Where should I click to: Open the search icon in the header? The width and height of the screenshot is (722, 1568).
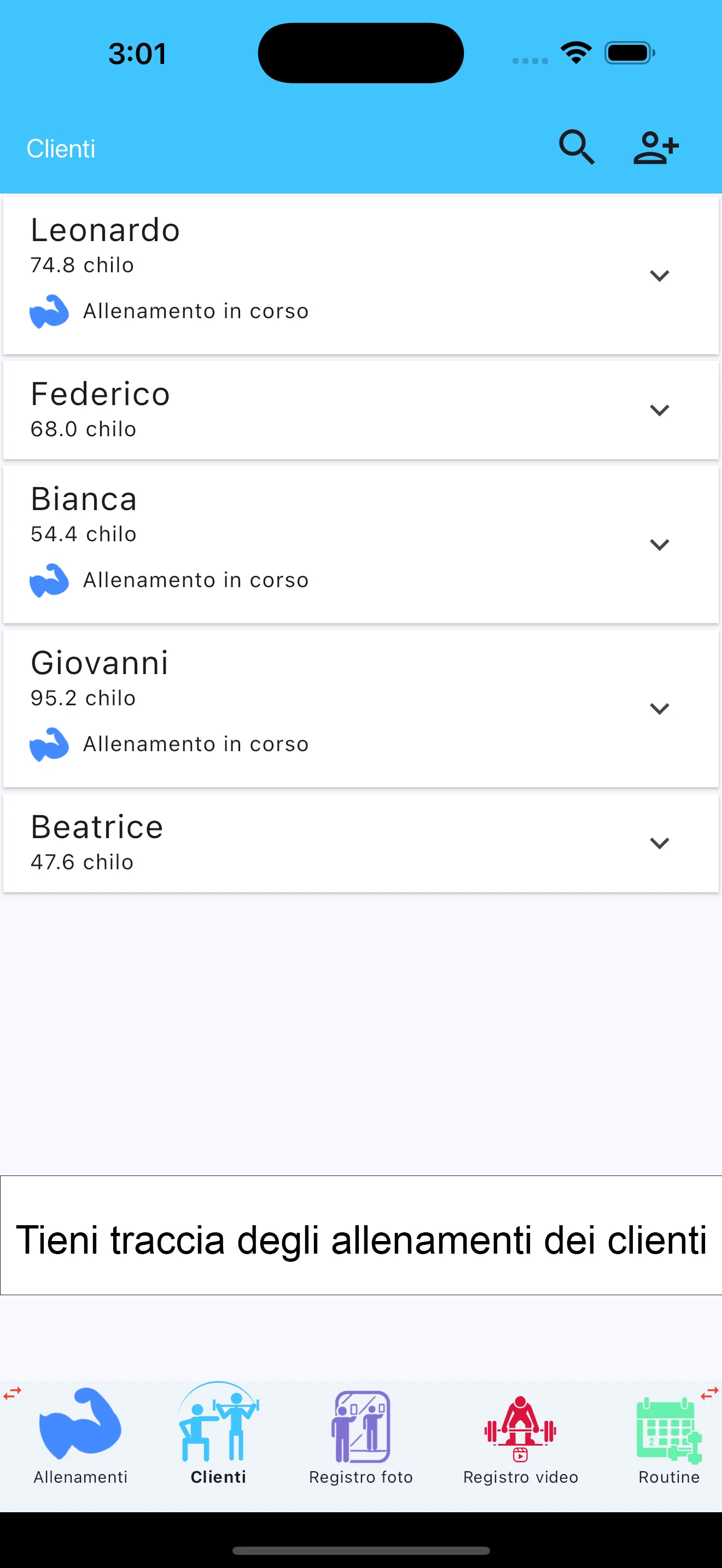(577, 147)
